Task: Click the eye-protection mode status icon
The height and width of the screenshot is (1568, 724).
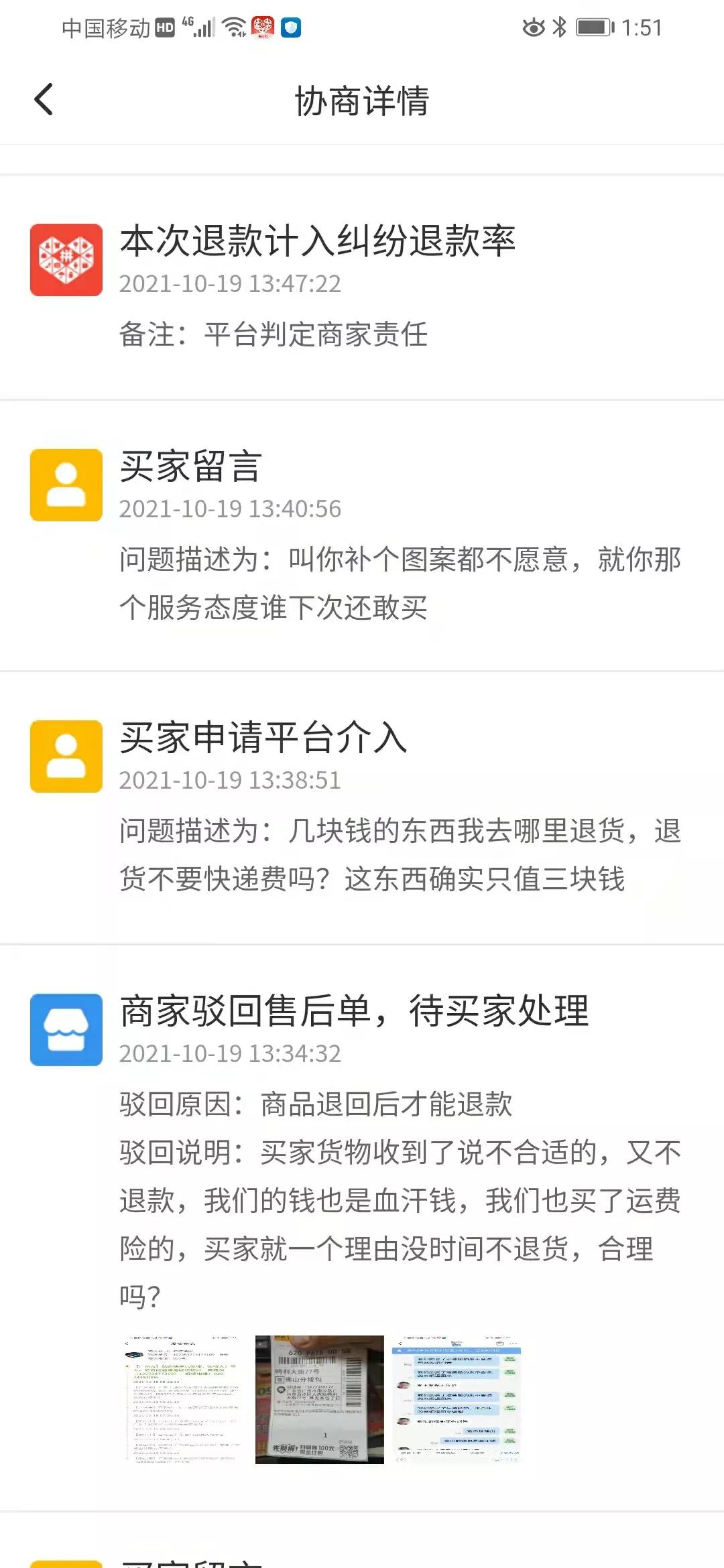Action: tap(532, 27)
